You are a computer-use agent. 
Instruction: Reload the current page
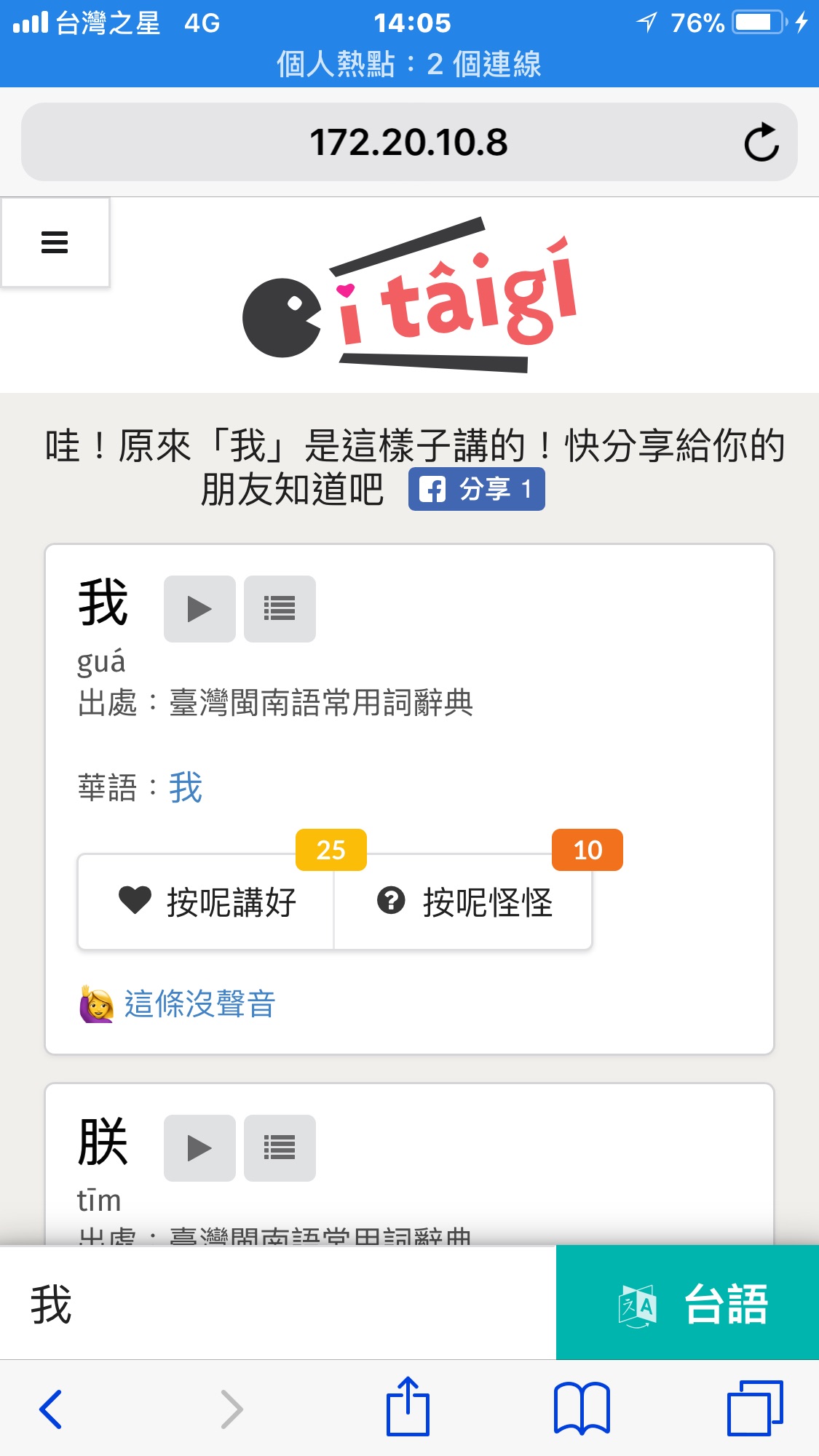tap(761, 143)
